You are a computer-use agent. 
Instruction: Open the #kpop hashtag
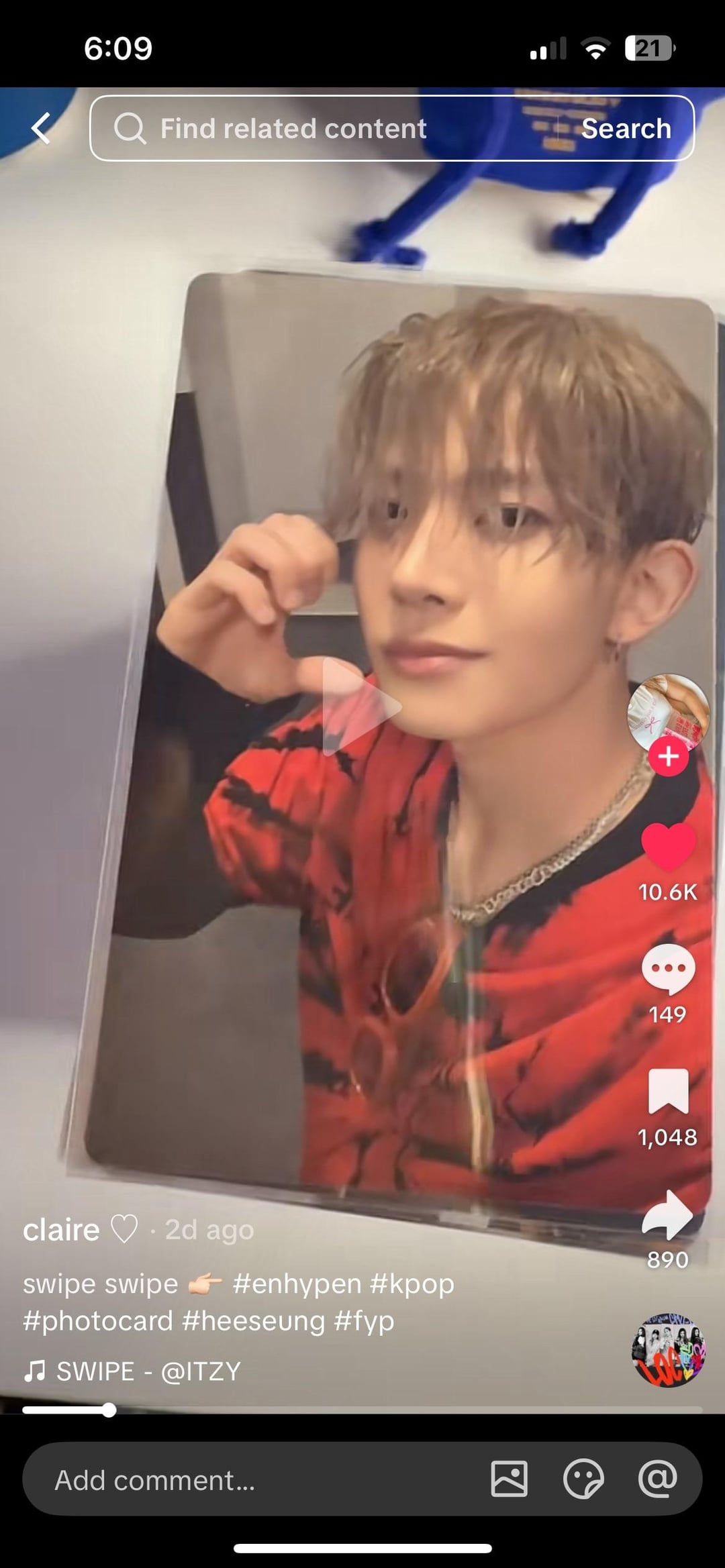(x=412, y=1284)
